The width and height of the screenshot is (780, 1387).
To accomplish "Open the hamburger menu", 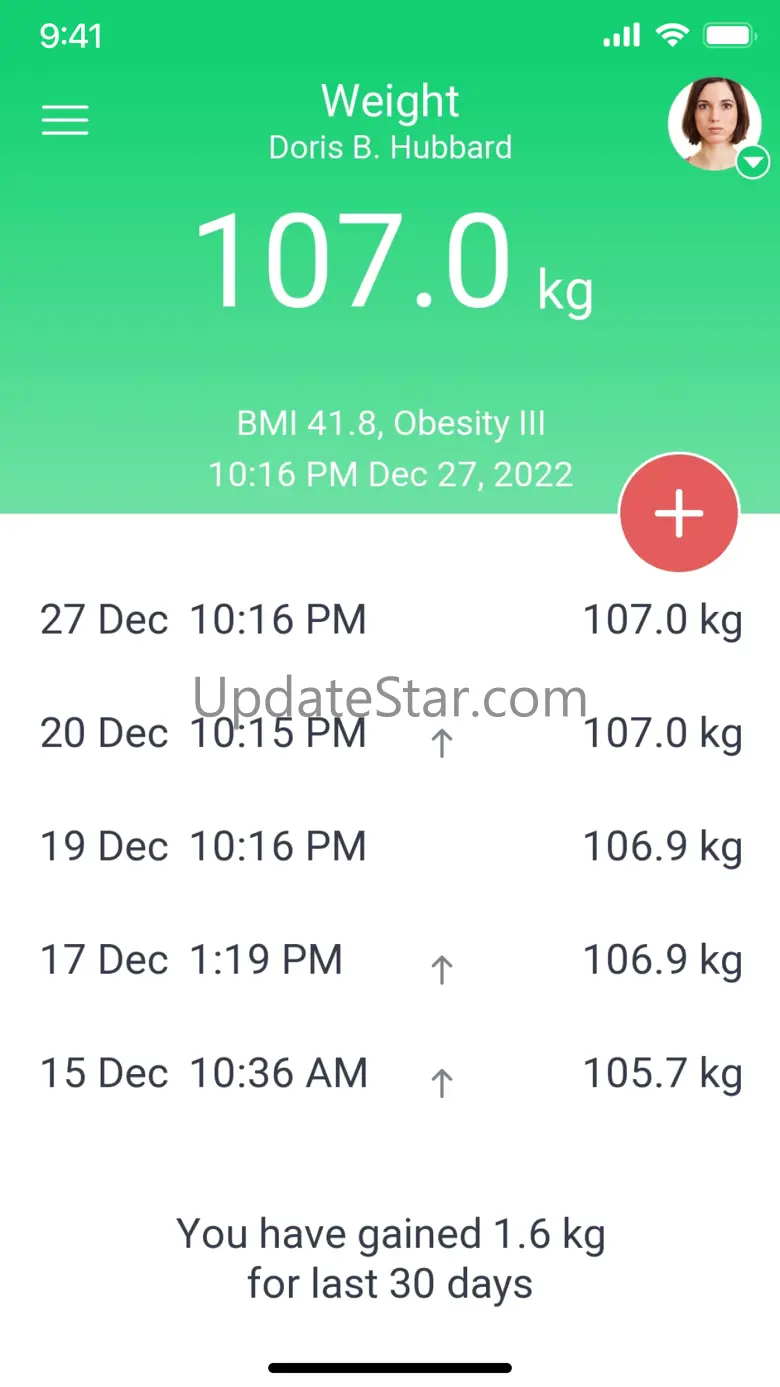I will (65, 121).
